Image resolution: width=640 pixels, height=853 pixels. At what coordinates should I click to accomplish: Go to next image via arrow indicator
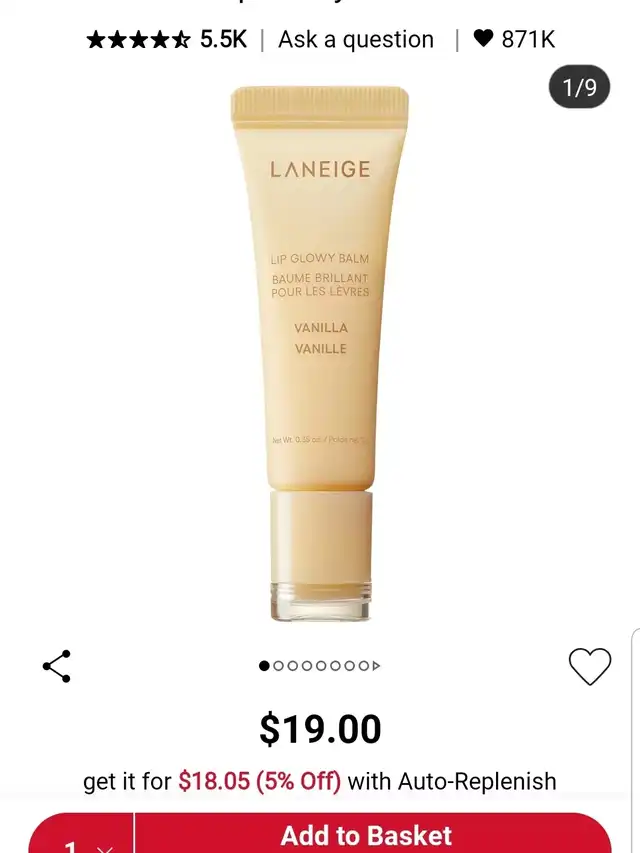click(x=376, y=666)
